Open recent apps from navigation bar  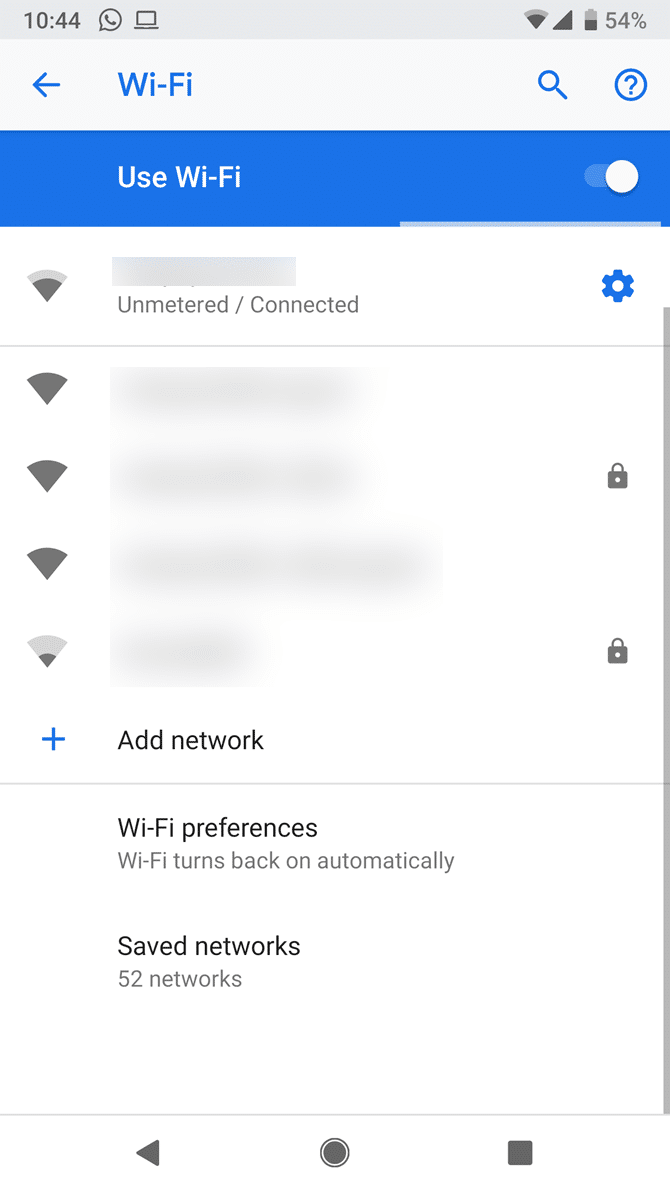click(x=520, y=1152)
